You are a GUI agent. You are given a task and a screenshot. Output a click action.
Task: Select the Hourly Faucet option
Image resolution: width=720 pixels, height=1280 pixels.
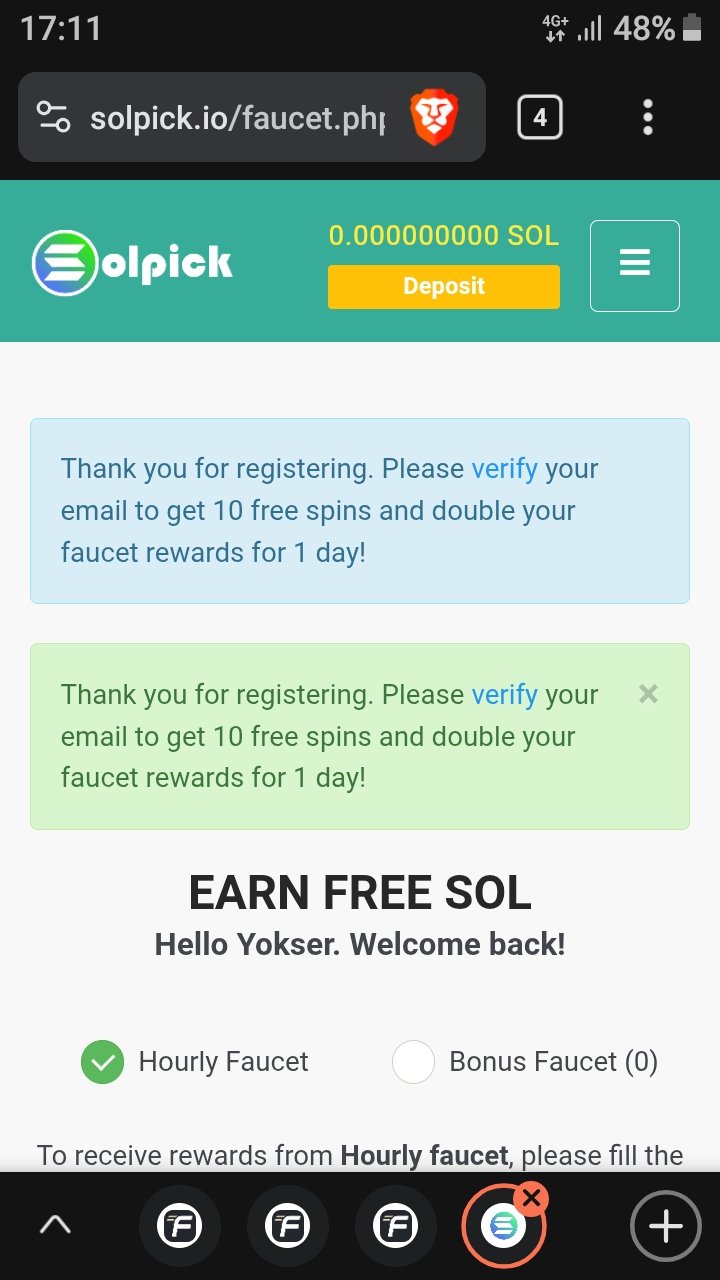[x=103, y=1062]
